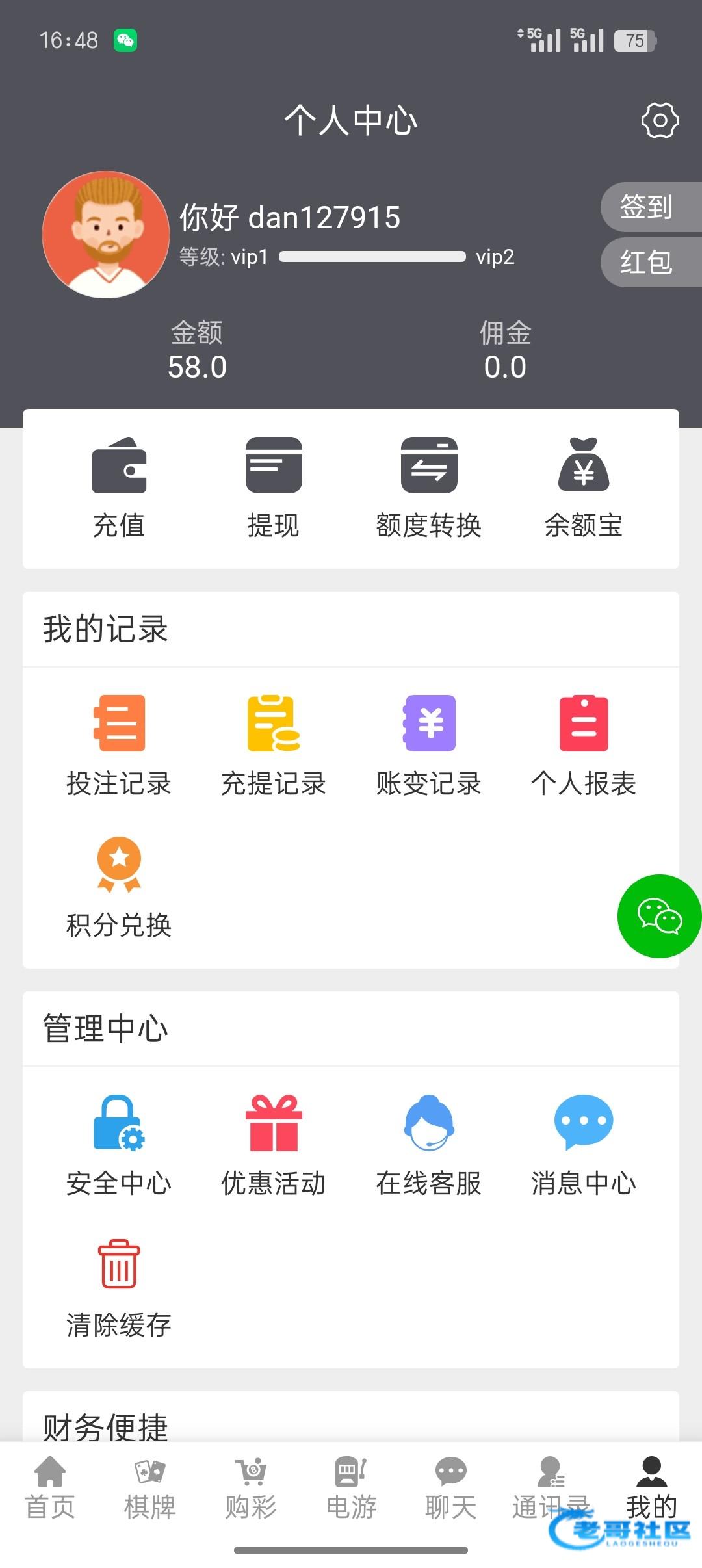Contact 在线客服 online support
Viewport: 702px width, 1568px height.
click(429, 1145)
